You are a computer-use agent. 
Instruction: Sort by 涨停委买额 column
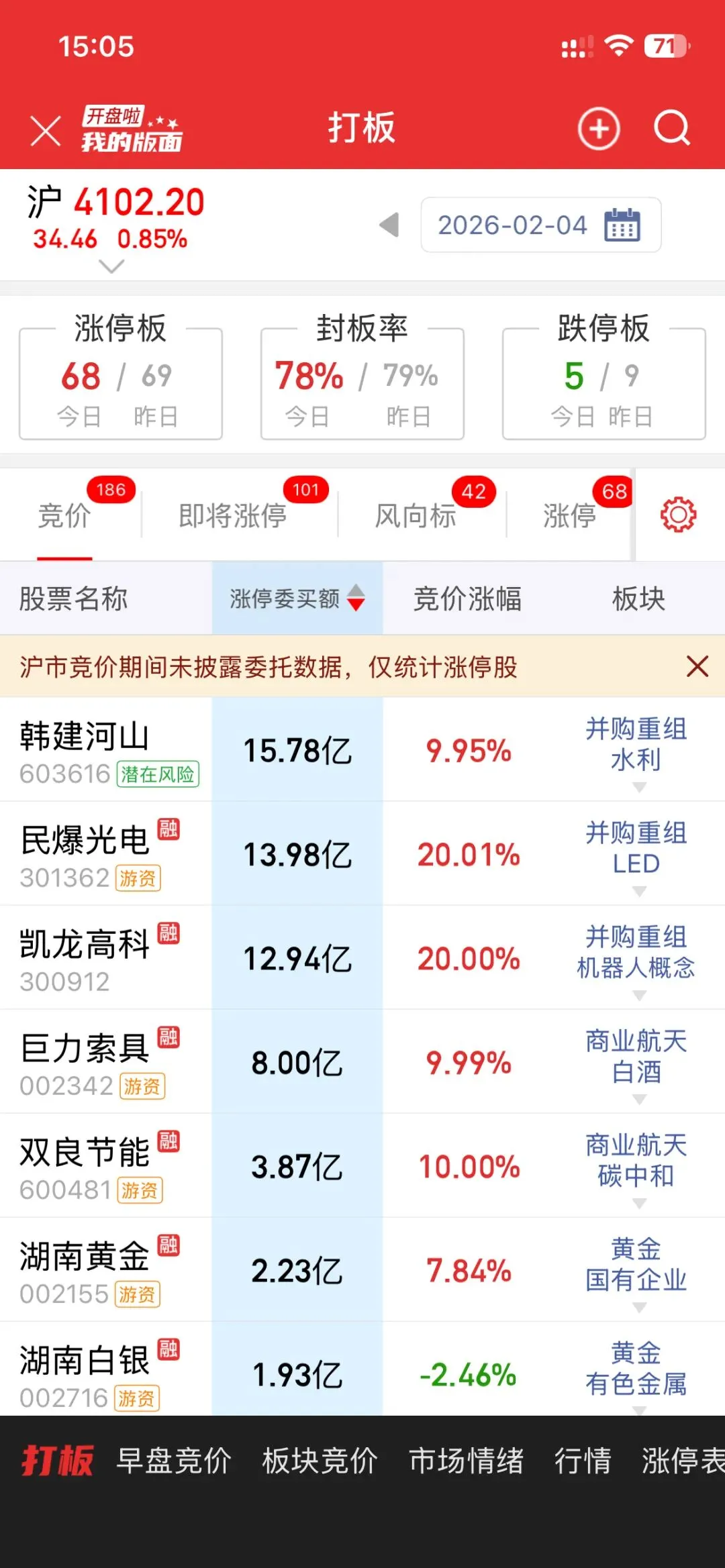[297, 598]
